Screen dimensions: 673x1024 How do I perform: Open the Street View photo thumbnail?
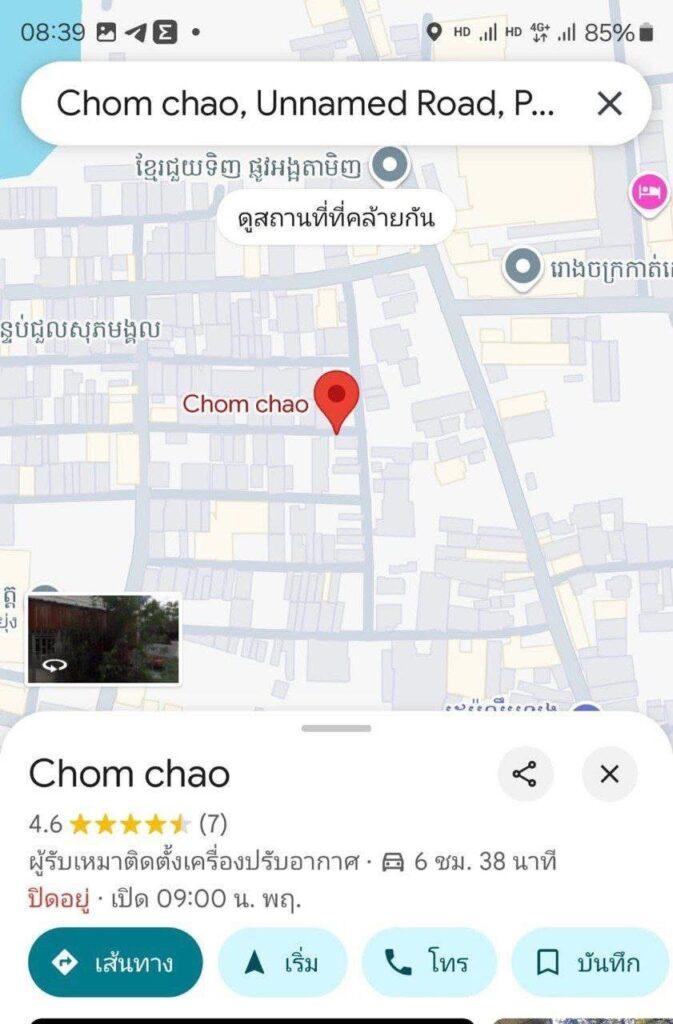103,639
